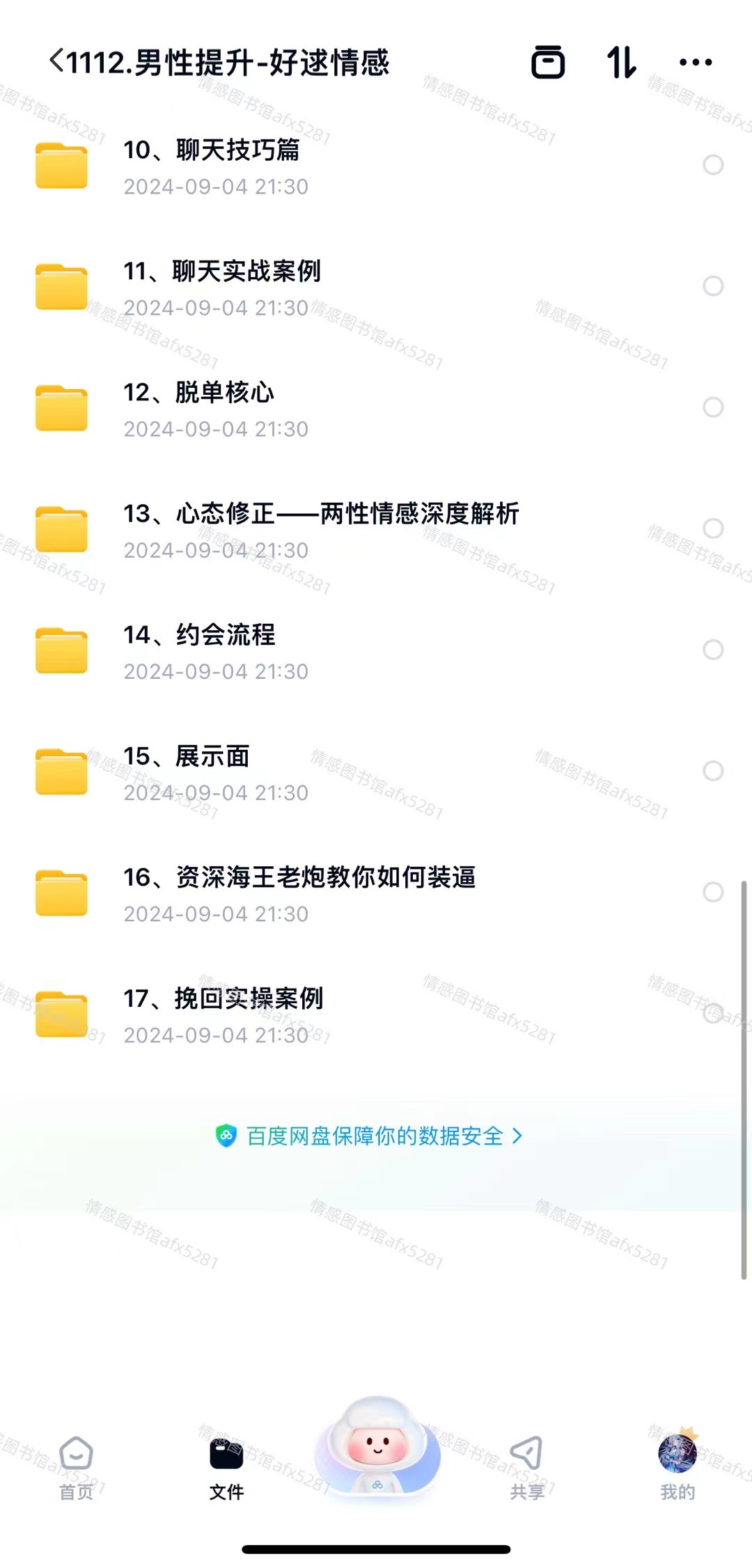The width and height of the screenshot is (752, 1568).
Task: Open the astronaut assistant button
Action: pyautogui.click(x=377, y=1450)
